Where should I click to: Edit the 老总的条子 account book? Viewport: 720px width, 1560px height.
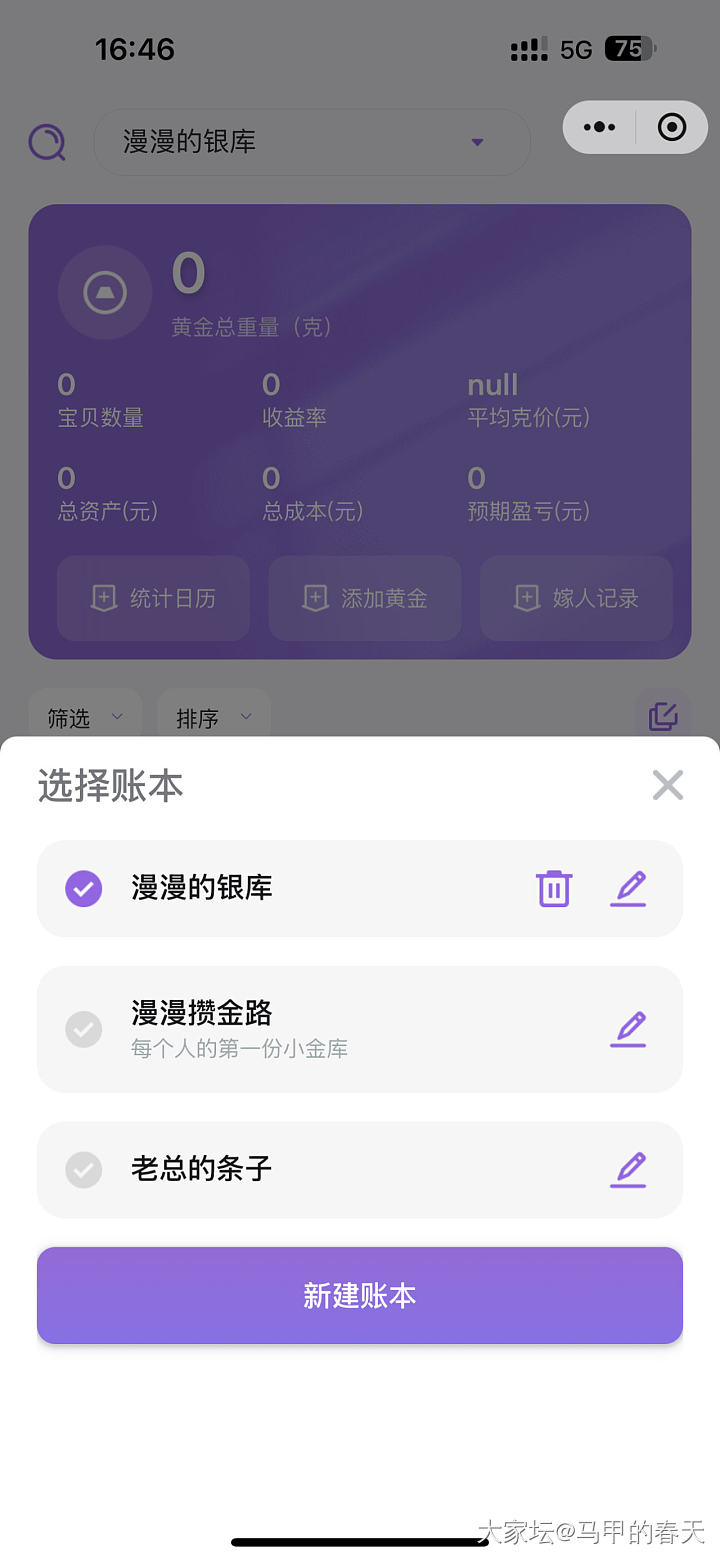(628, 1169)
